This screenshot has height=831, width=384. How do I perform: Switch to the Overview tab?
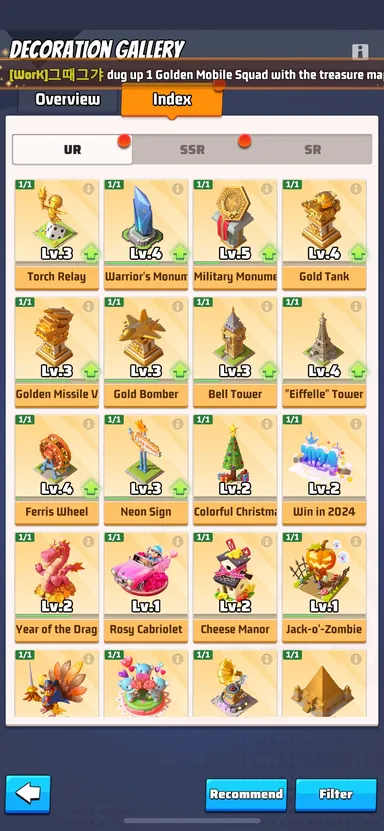pyautogui.click(x=67, y=100)
